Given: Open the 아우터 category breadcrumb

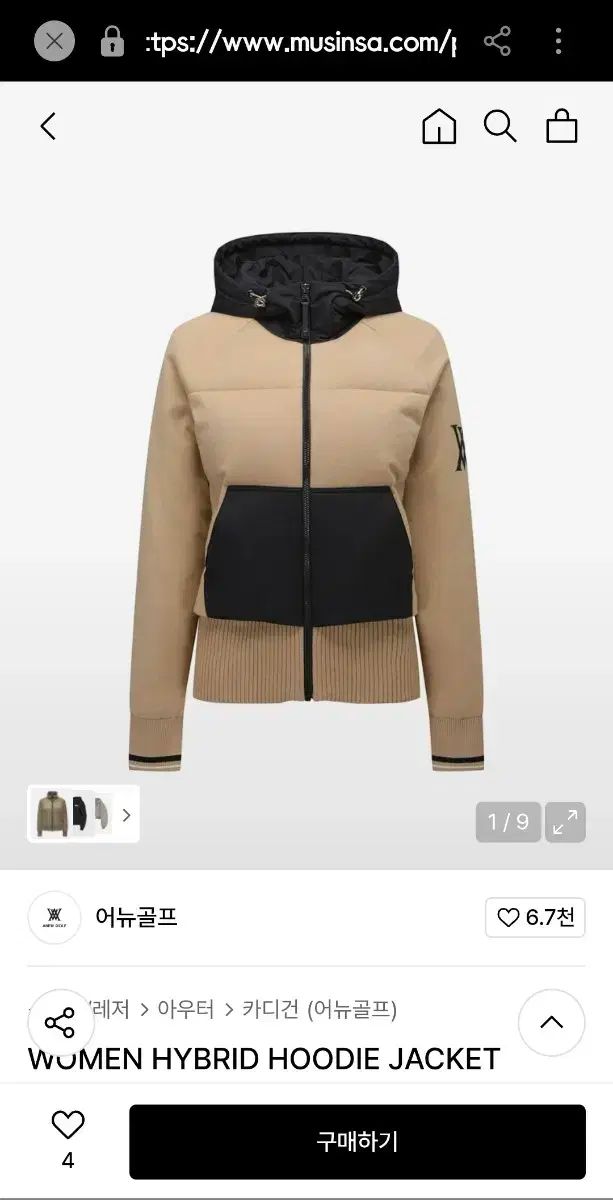Looking at the screenshot, I should pyautogui.click(x=185, y=1009).
